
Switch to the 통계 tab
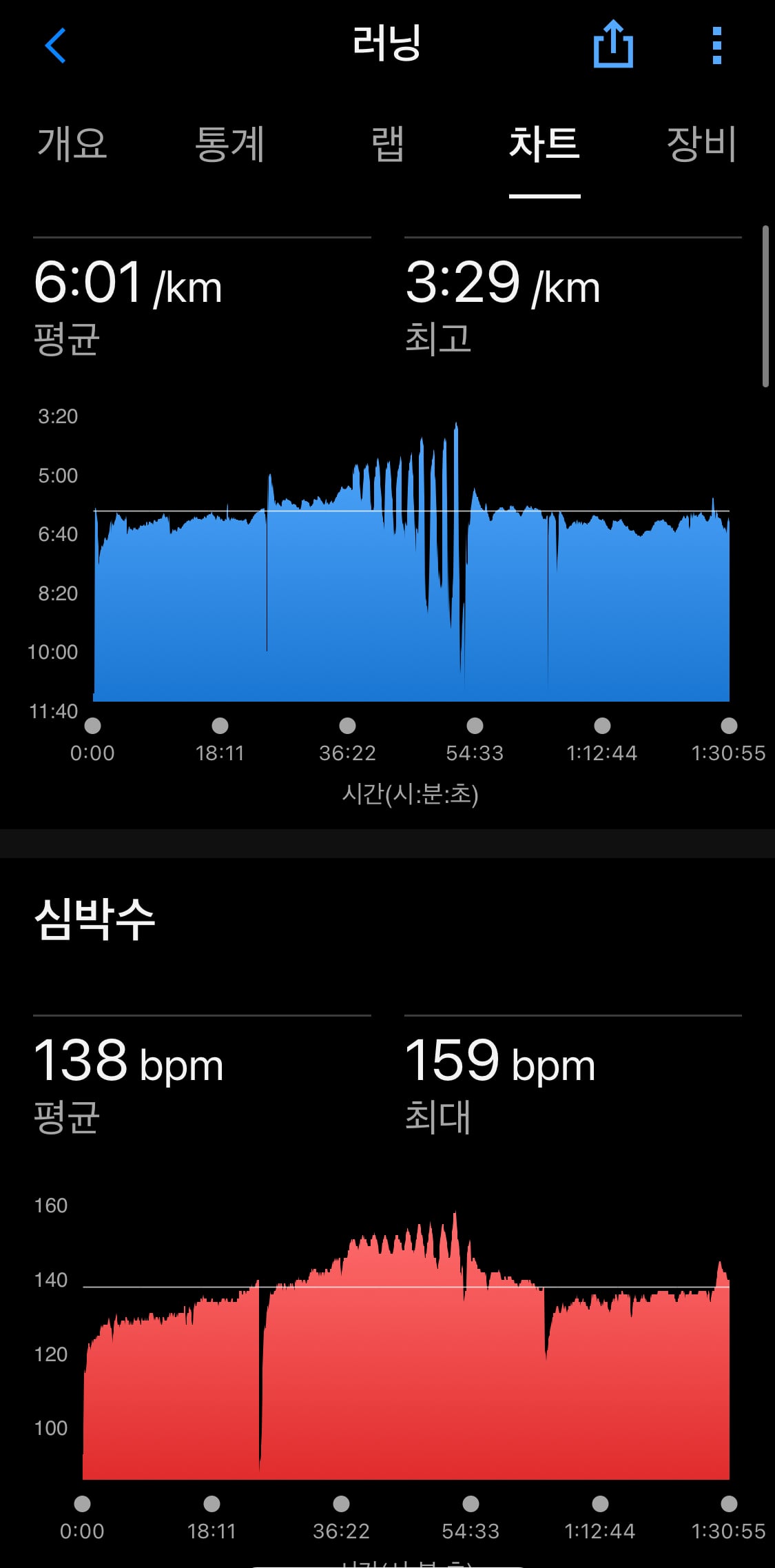pos(229,144)
